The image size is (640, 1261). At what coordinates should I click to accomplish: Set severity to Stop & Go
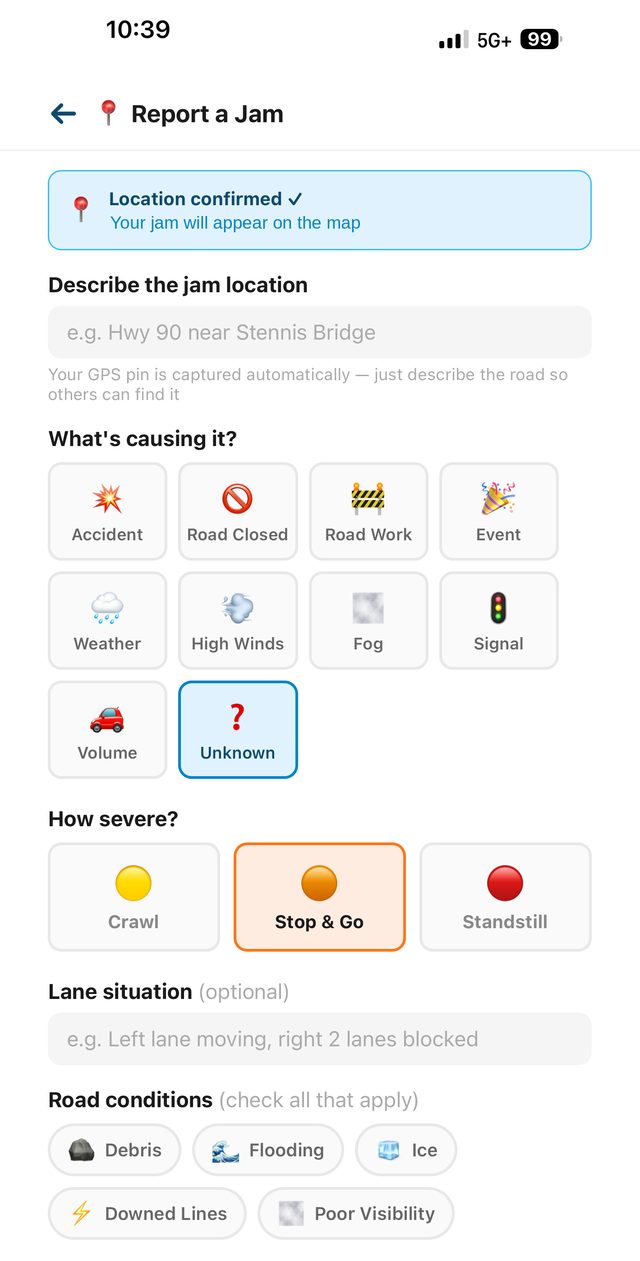coord(320,897)
